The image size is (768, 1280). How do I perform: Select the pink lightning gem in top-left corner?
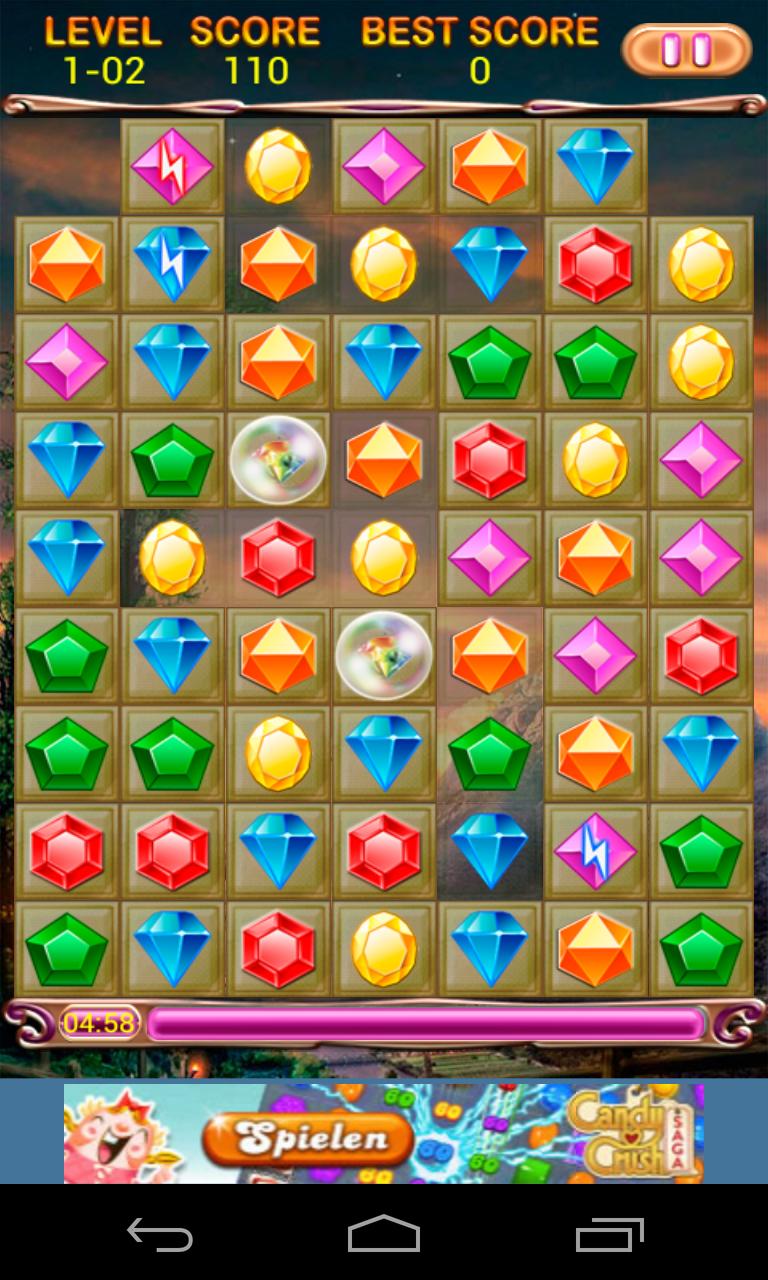(171, 164)
